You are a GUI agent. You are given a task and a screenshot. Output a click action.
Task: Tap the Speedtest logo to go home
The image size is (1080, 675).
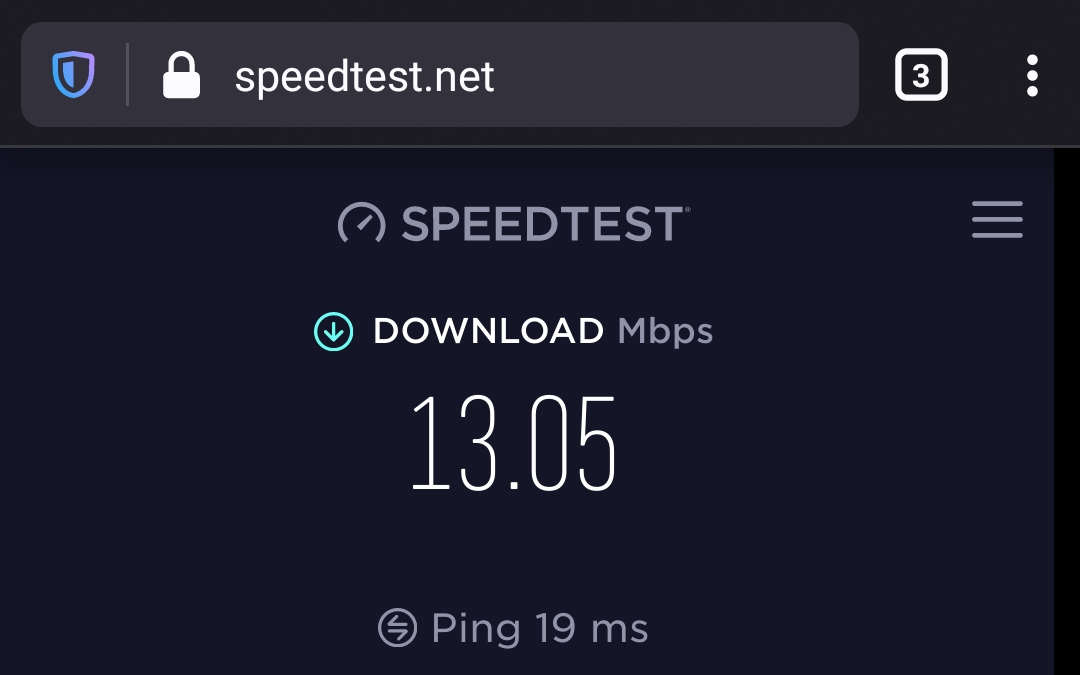514,223
